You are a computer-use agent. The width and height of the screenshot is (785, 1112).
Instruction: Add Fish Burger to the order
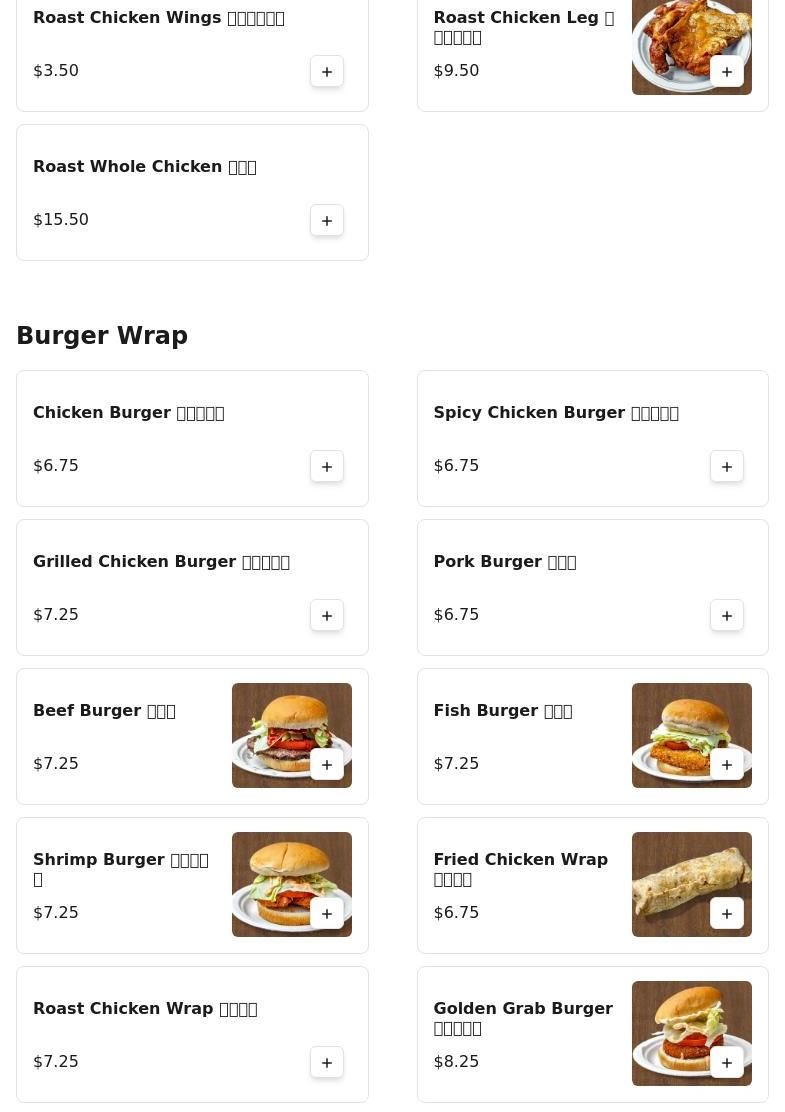pos(727,764)
